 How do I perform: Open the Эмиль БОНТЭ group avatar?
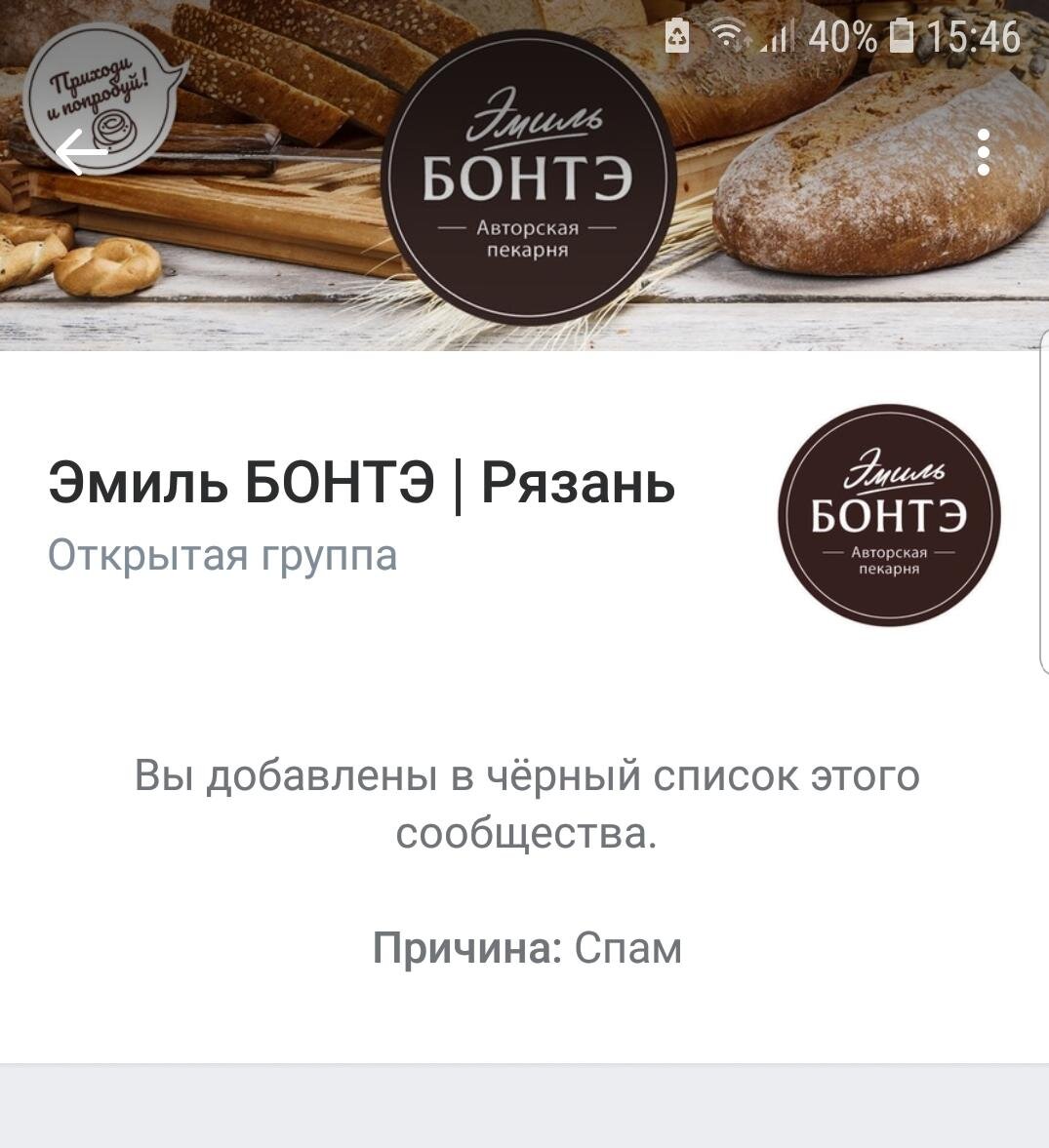(x=889, y=516)
